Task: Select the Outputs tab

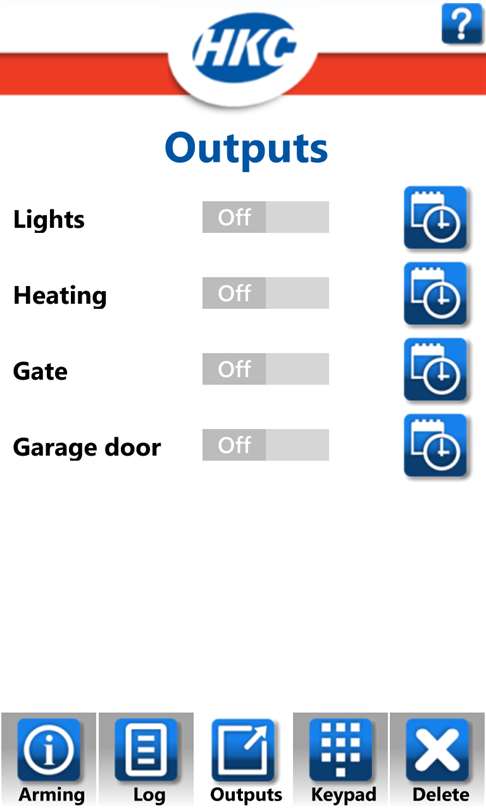Action: (243, 760)
